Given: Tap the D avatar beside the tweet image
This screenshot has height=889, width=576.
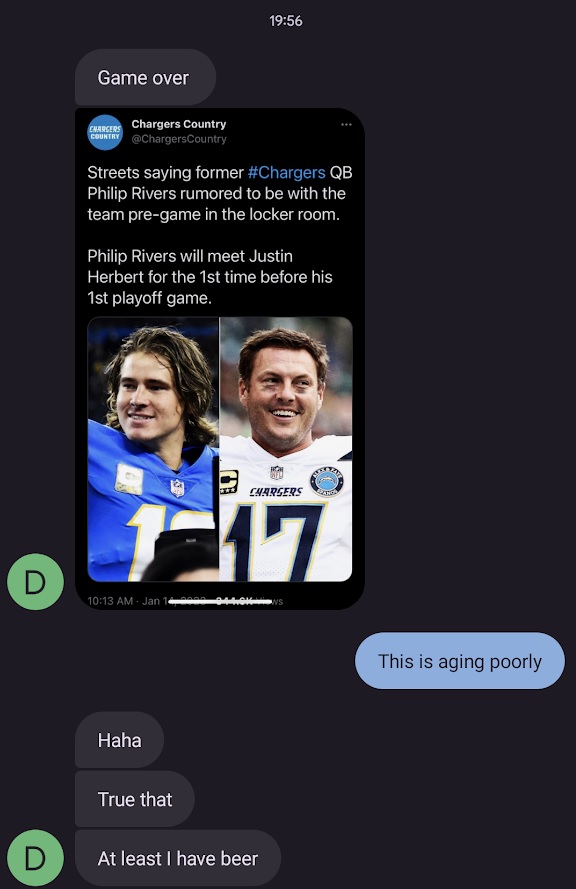Looking at the screenshot, I should (x=35, y=582).
